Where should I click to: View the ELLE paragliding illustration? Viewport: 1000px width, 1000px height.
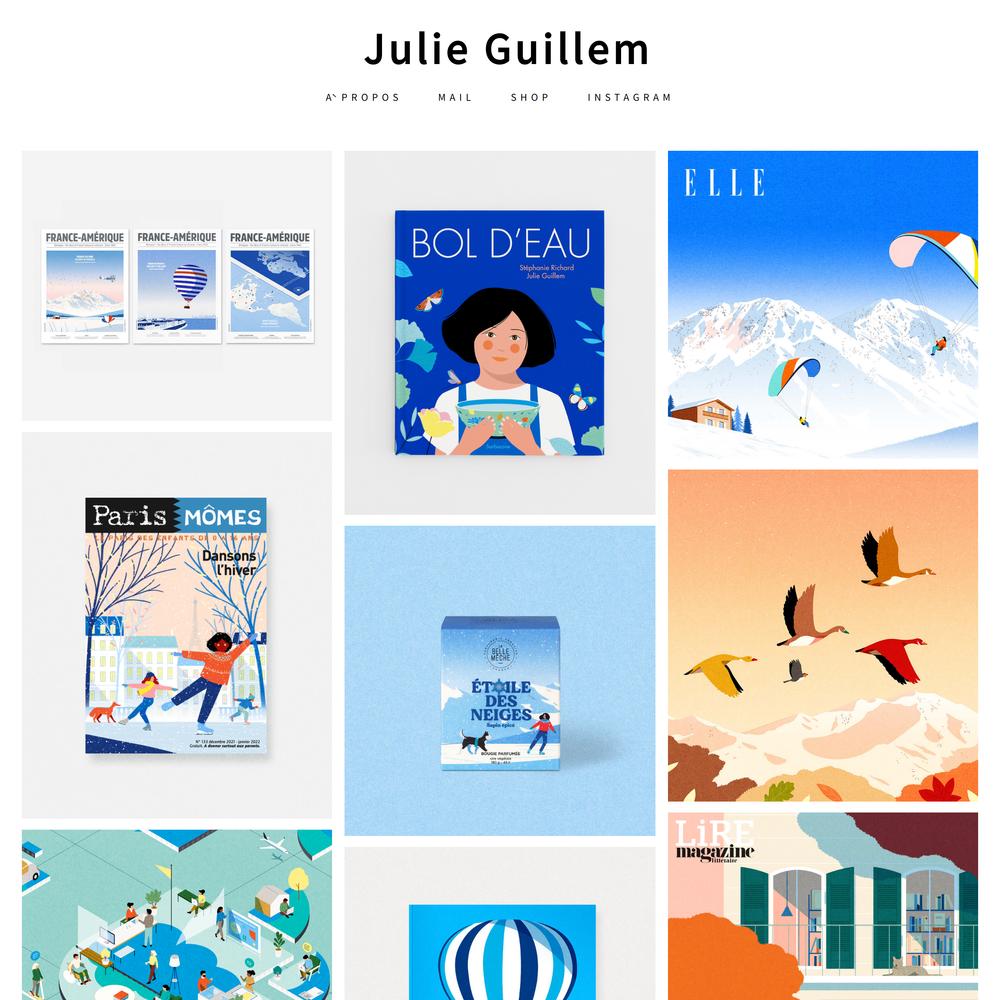tap(822, 304)
